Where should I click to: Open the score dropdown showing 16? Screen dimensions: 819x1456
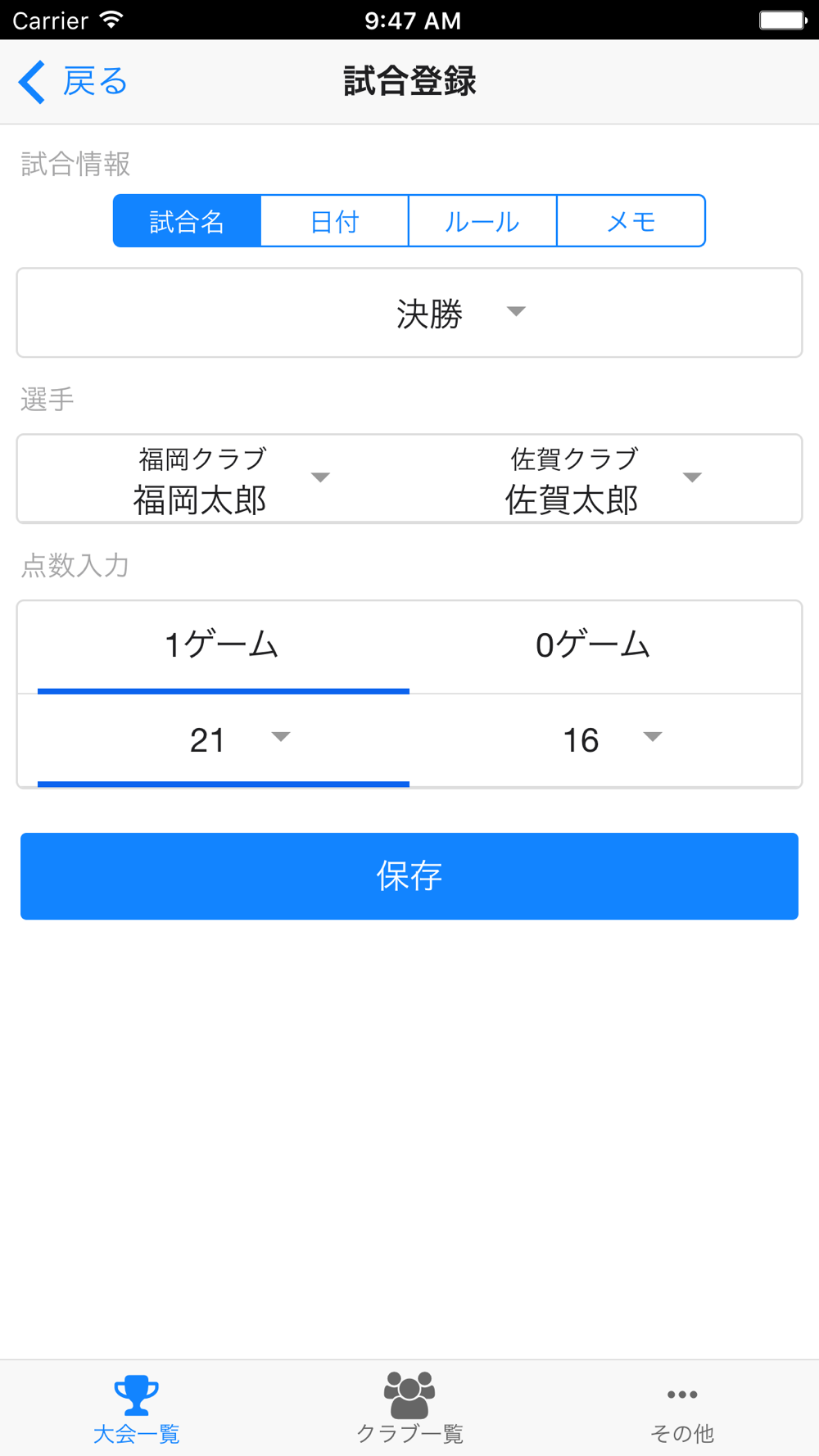click(595, 740)
